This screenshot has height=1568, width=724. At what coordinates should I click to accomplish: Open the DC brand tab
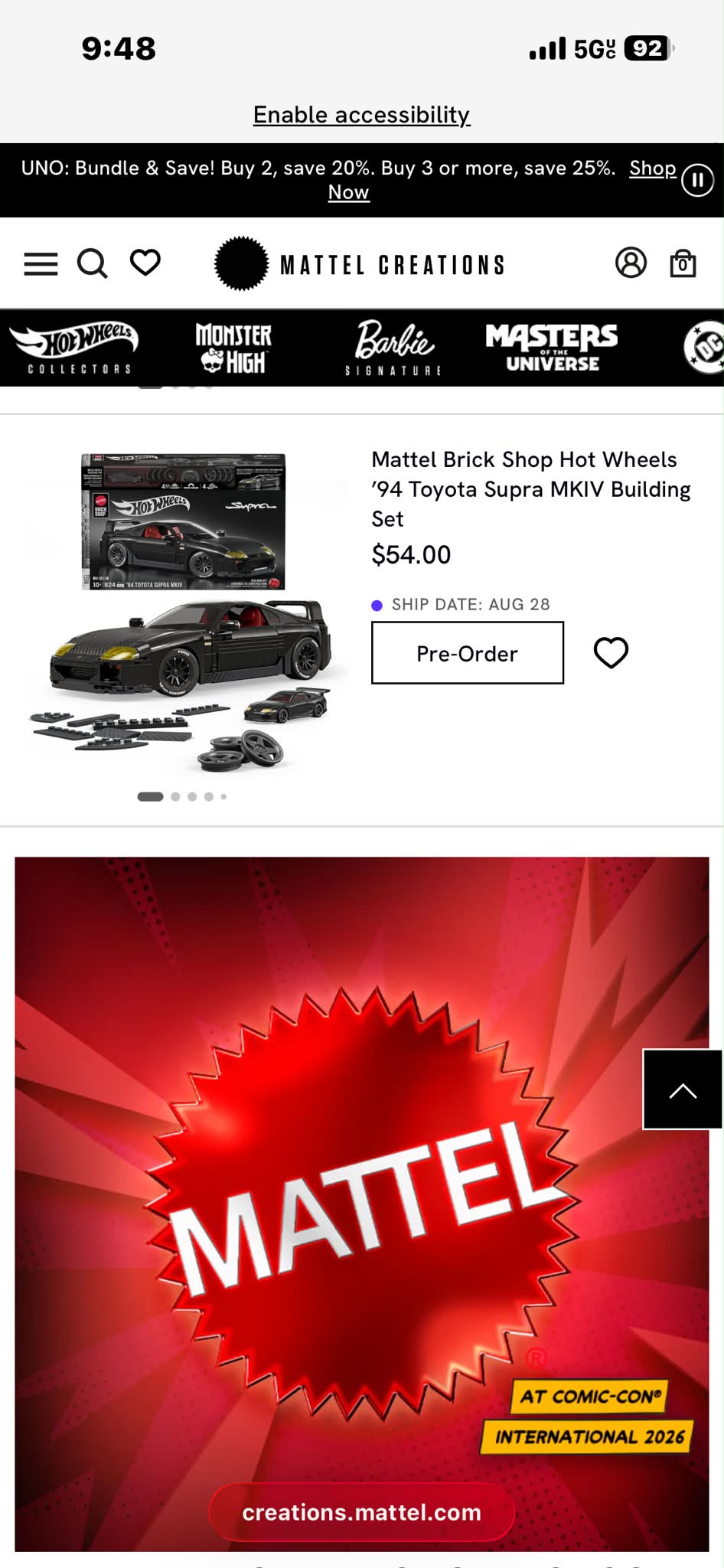point(705,347)
